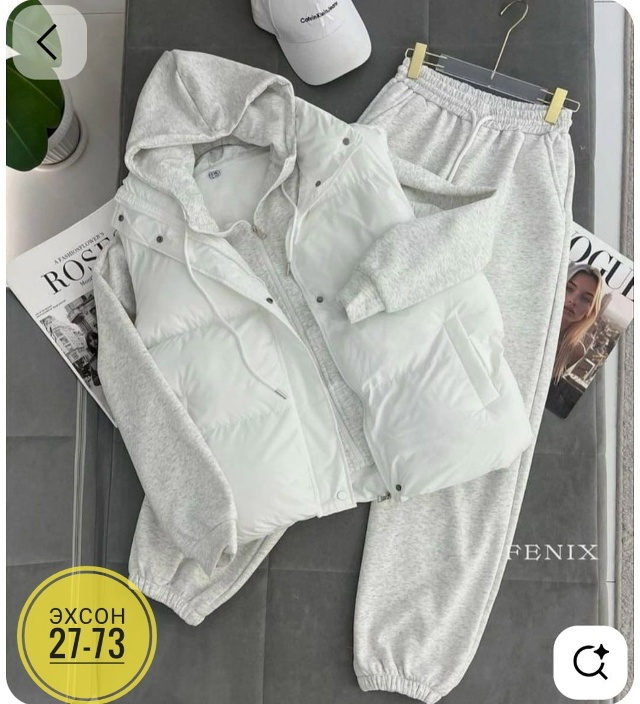Open the image search magnifier icon
Viewport: 640px width, 704px height.
point(590,661)
